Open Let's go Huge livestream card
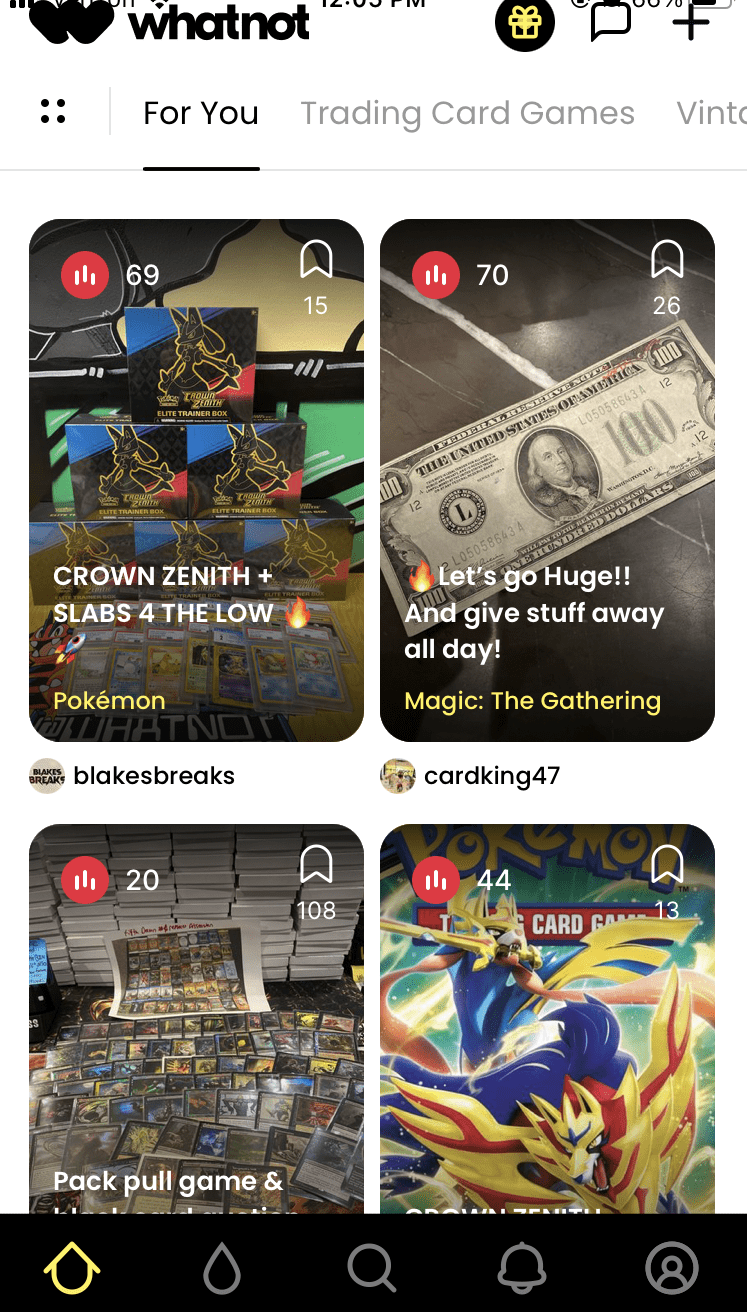The width and height of the screenshot is (747, 1312). point(547,480)
